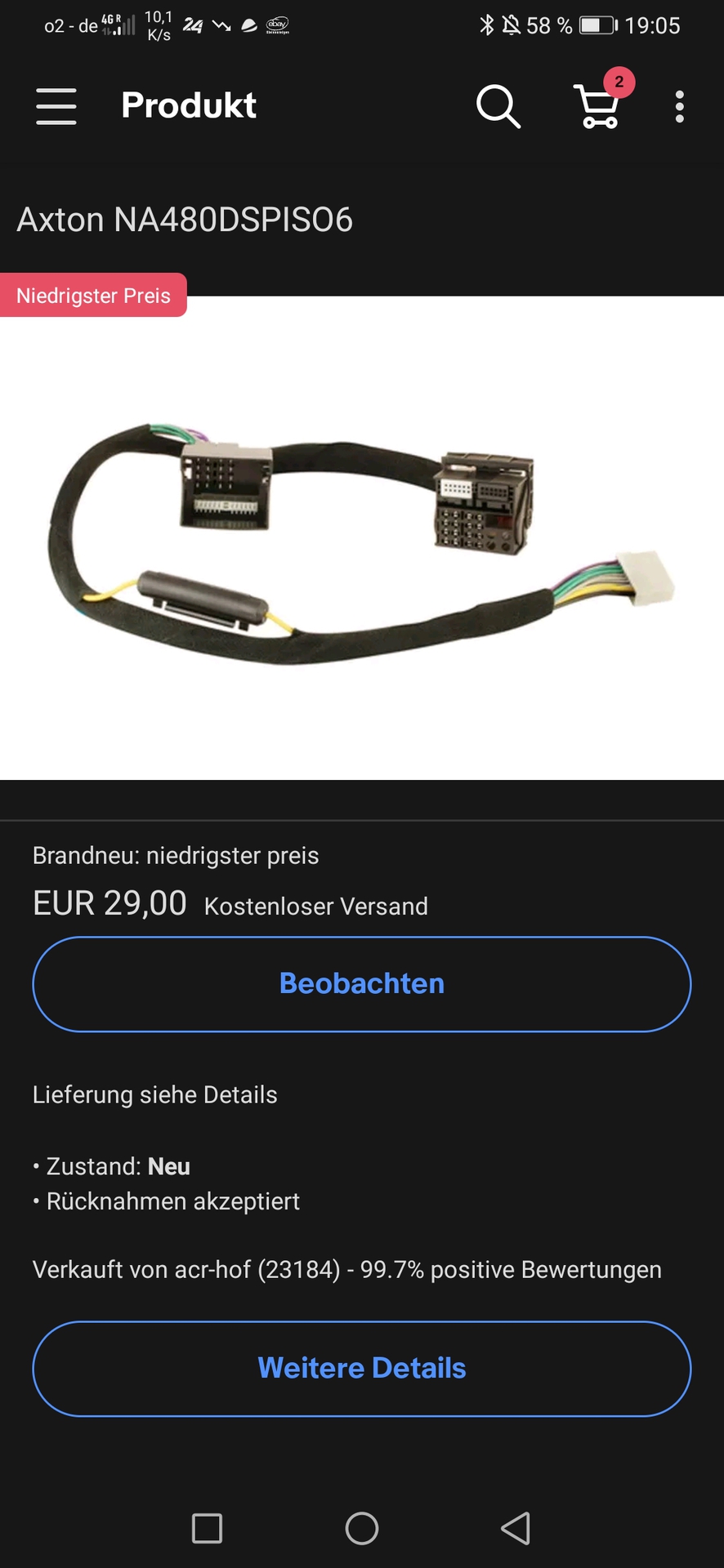Open the search icon
This screenshot has width=724, height=1568.
pos(498,106)
